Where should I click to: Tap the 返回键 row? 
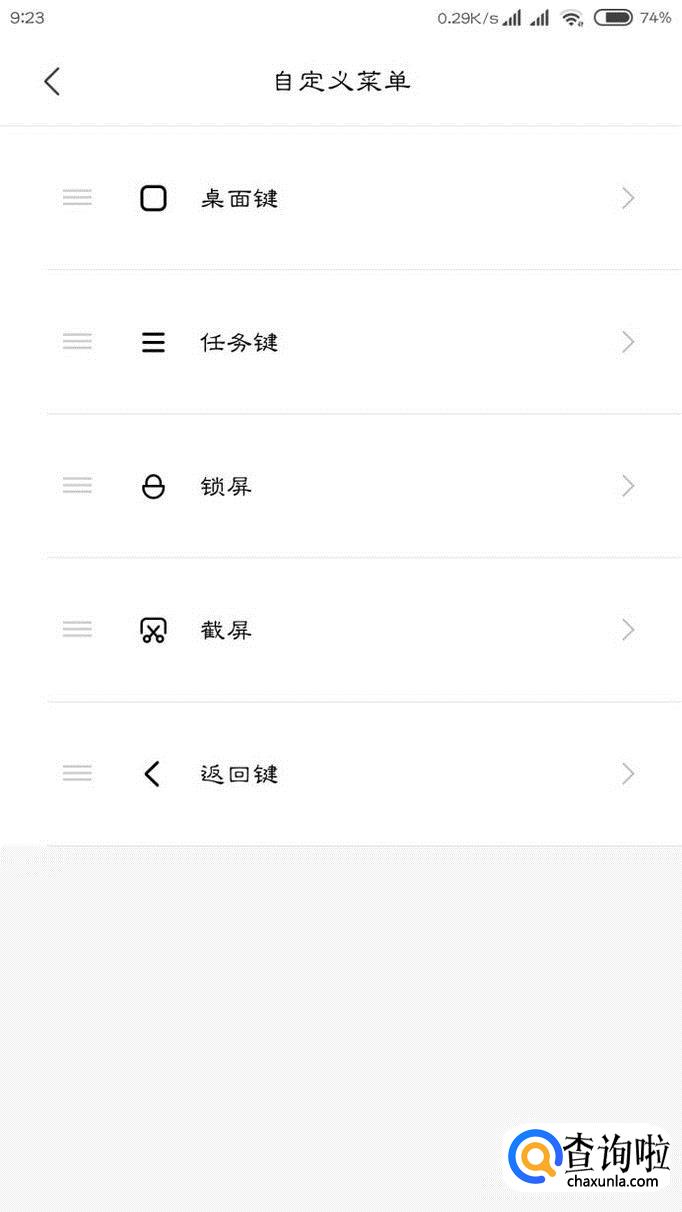(340, 773)
